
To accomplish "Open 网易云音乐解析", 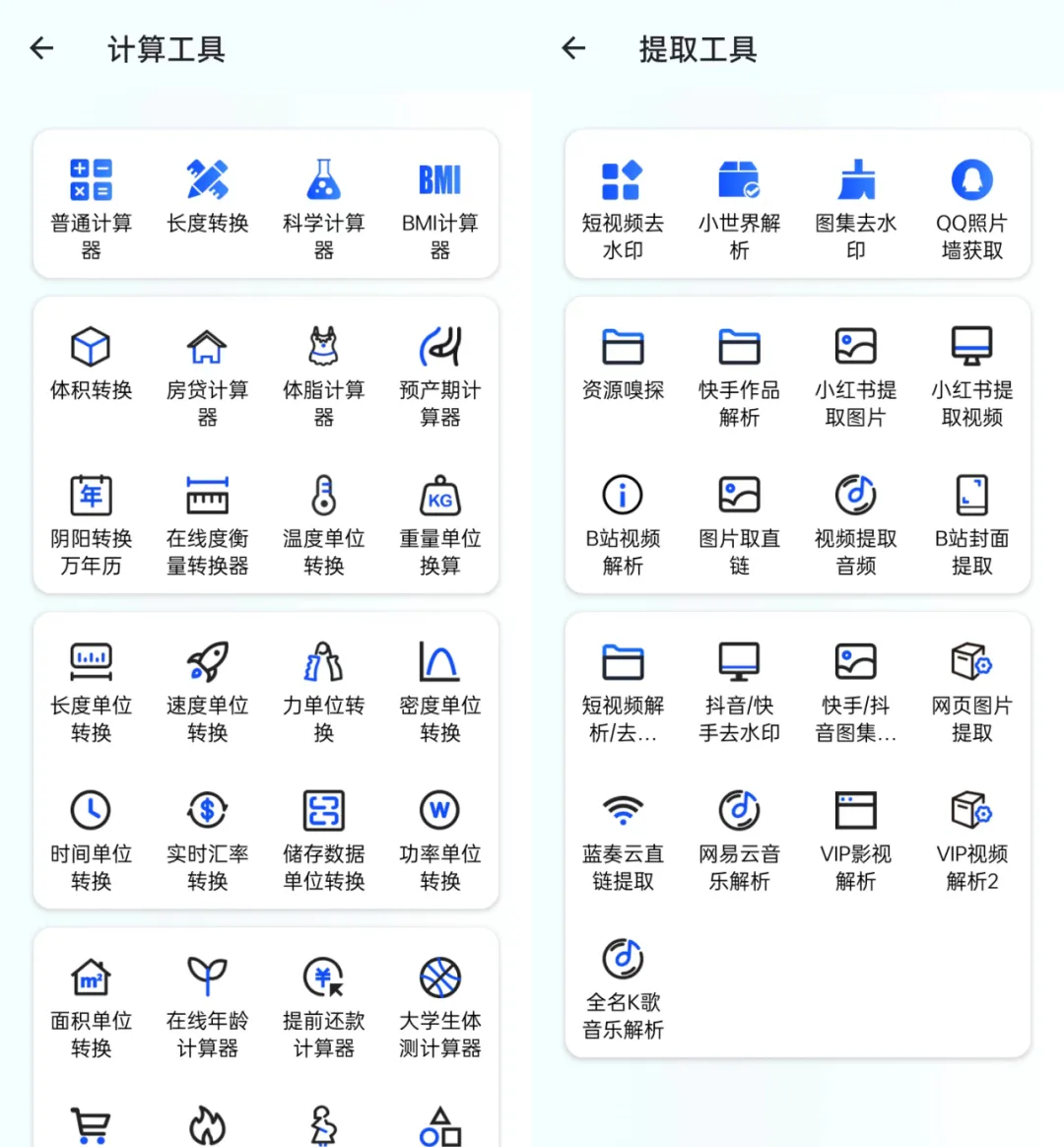I will click(x=739, y=837).
